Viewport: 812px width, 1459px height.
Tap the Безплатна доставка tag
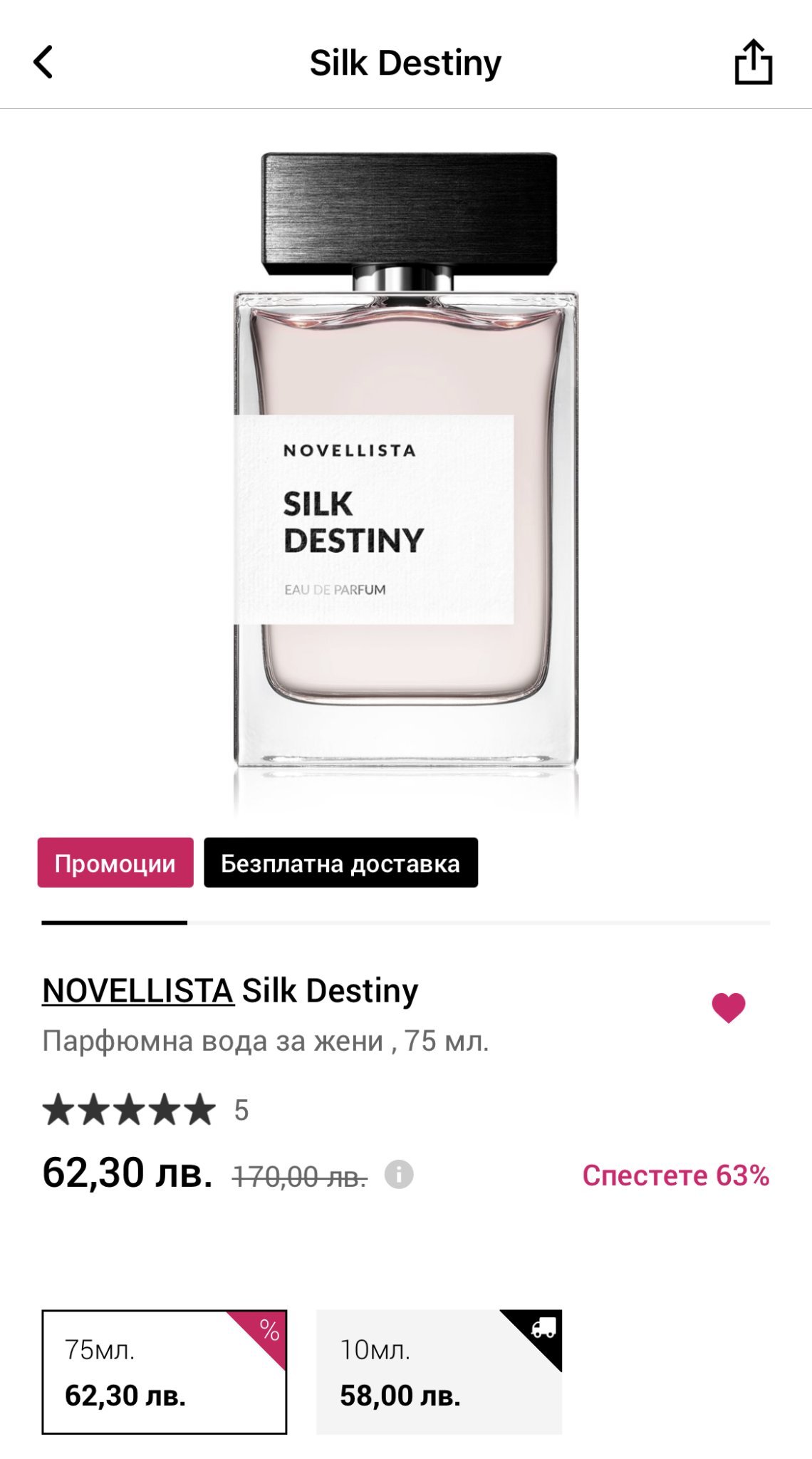pos(340,863)
